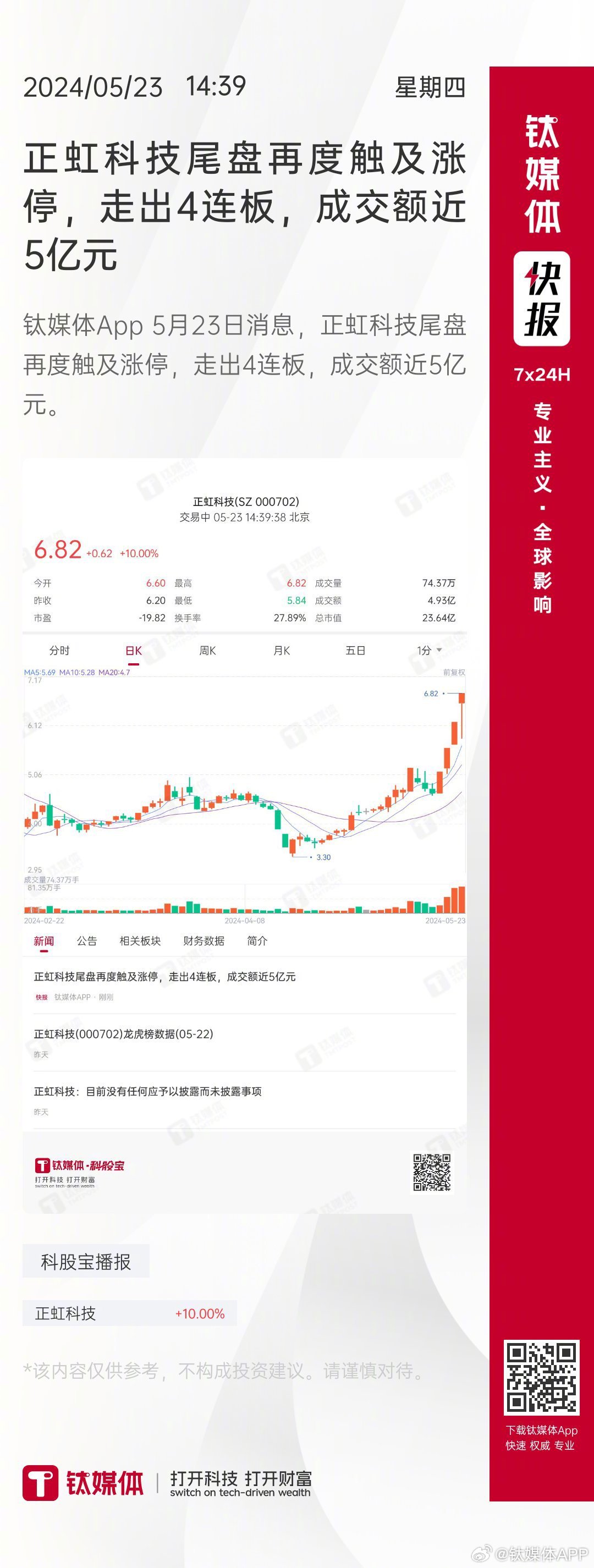Select the 日K chart tab
This screenshot has width=594, height=1568.
point(133,650)
